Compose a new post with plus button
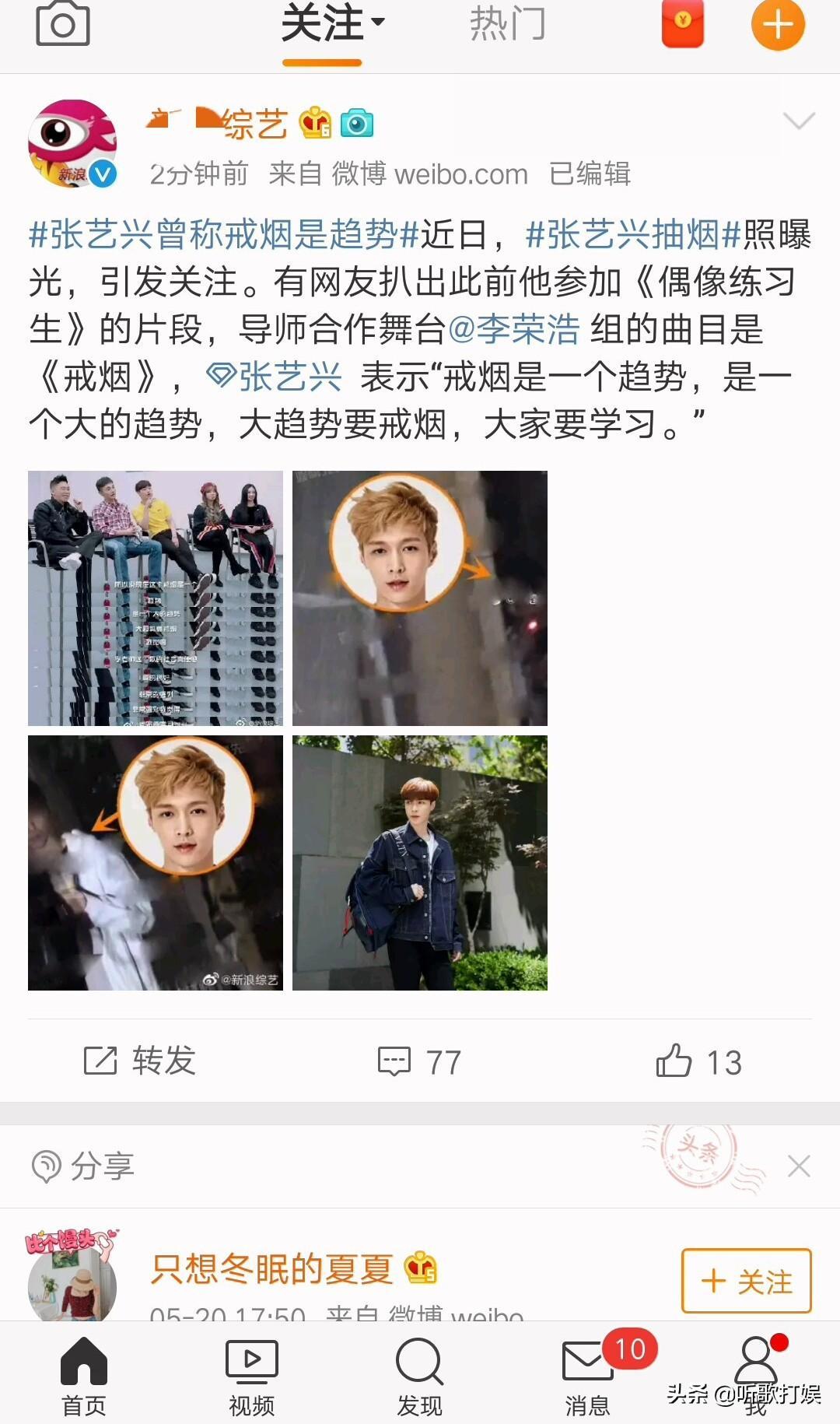840x1424 pixels. [777, 25]
